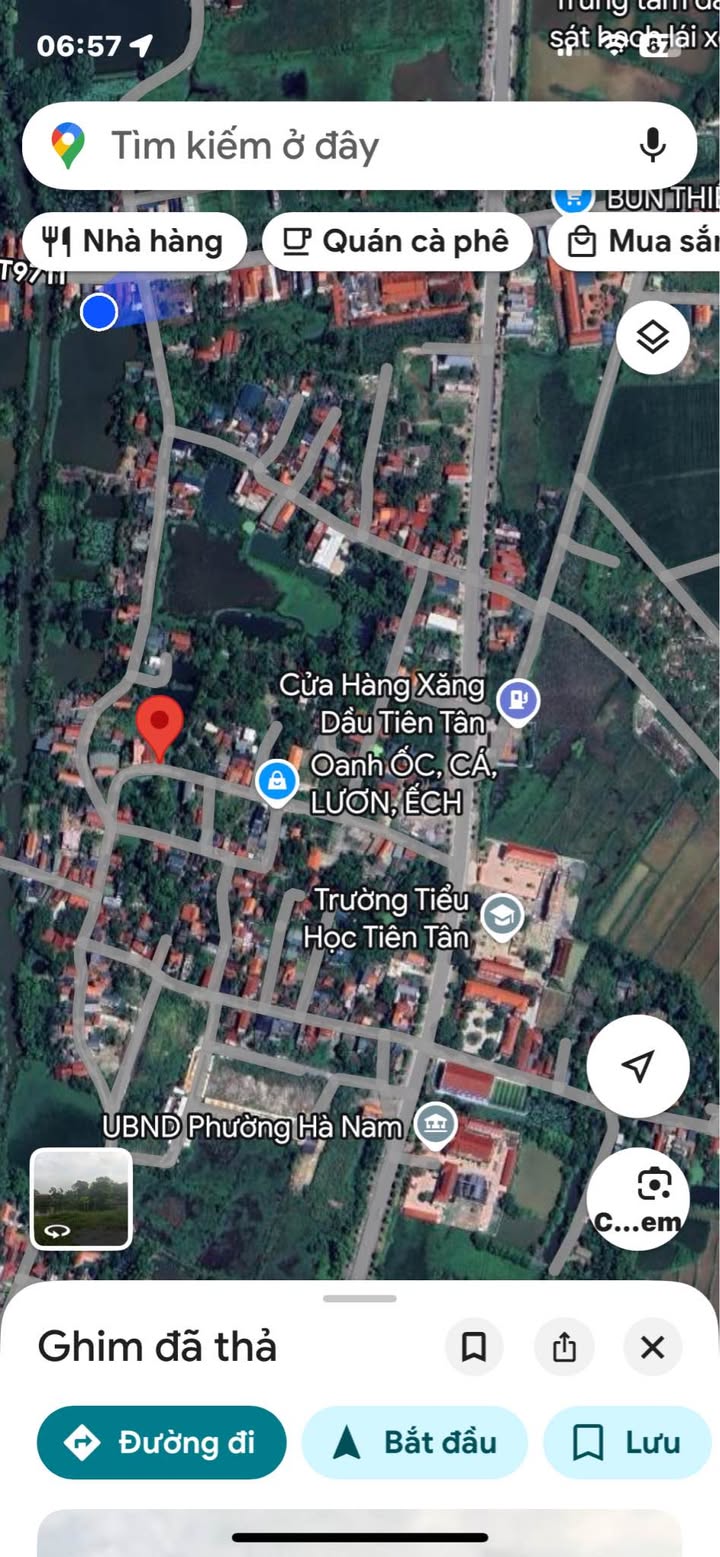
Task: Get directions with Đường đi
Action: coord(161,1442)
